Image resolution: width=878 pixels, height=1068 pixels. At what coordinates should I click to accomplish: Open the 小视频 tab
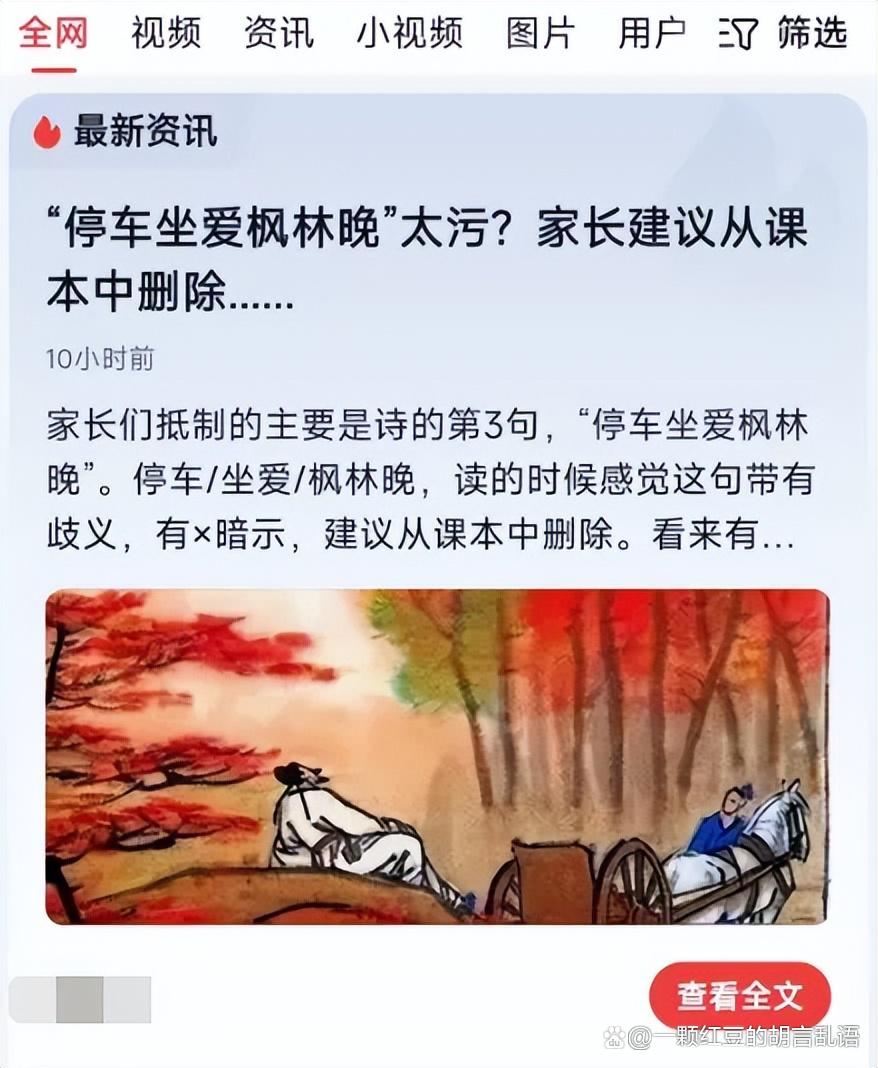pos(410,33)
